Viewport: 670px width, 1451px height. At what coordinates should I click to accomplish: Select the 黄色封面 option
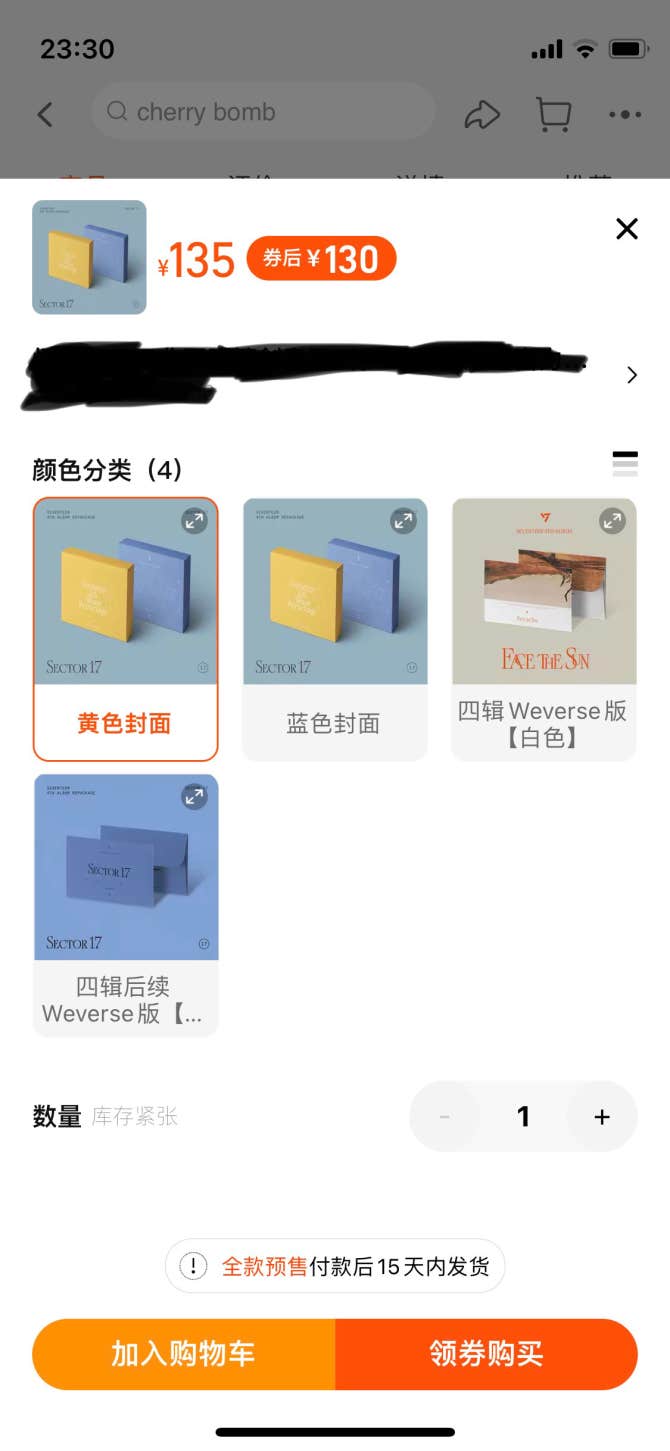[125, 629]
